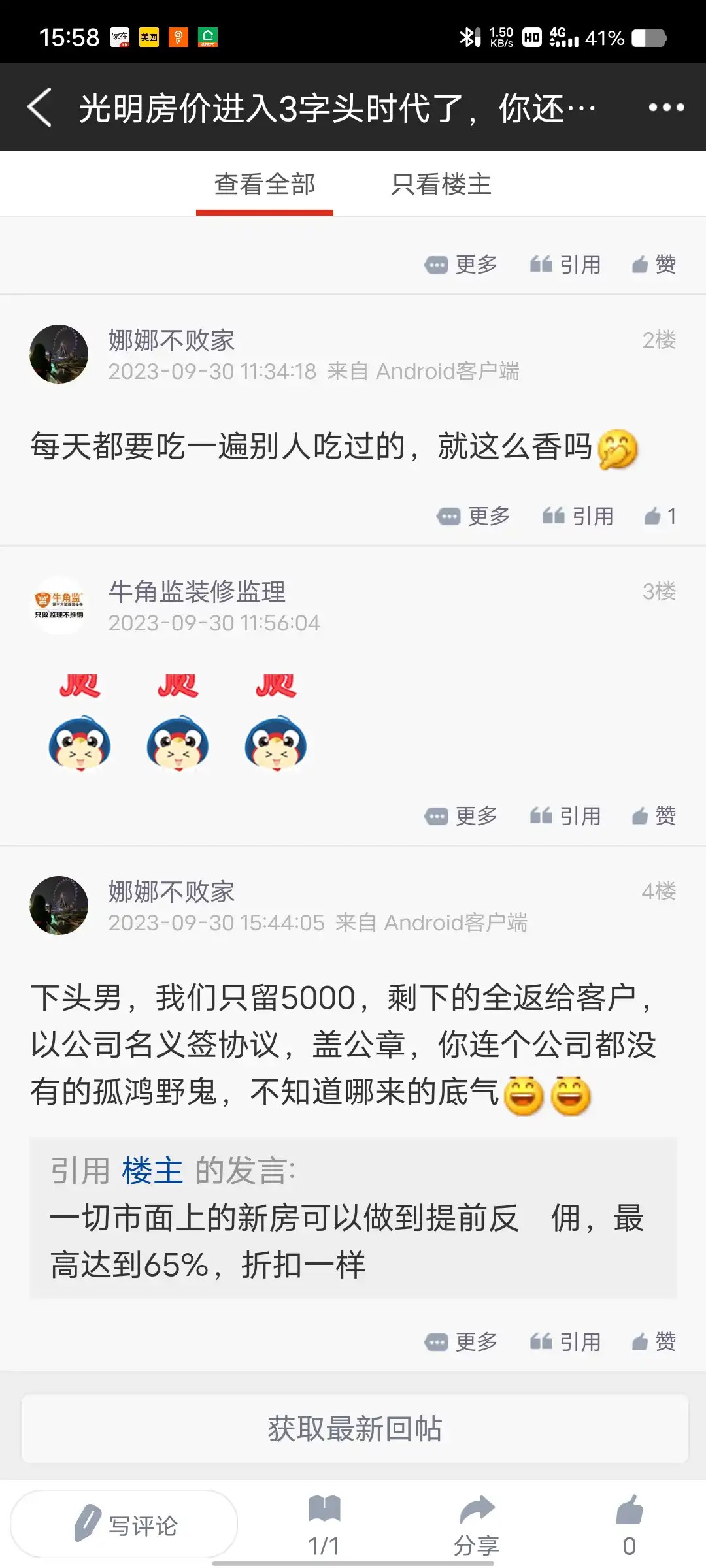The width and height of the screenshot is (706, 1568).
Task: Open the 1/1 page selector
Action: click(324, 1525)
